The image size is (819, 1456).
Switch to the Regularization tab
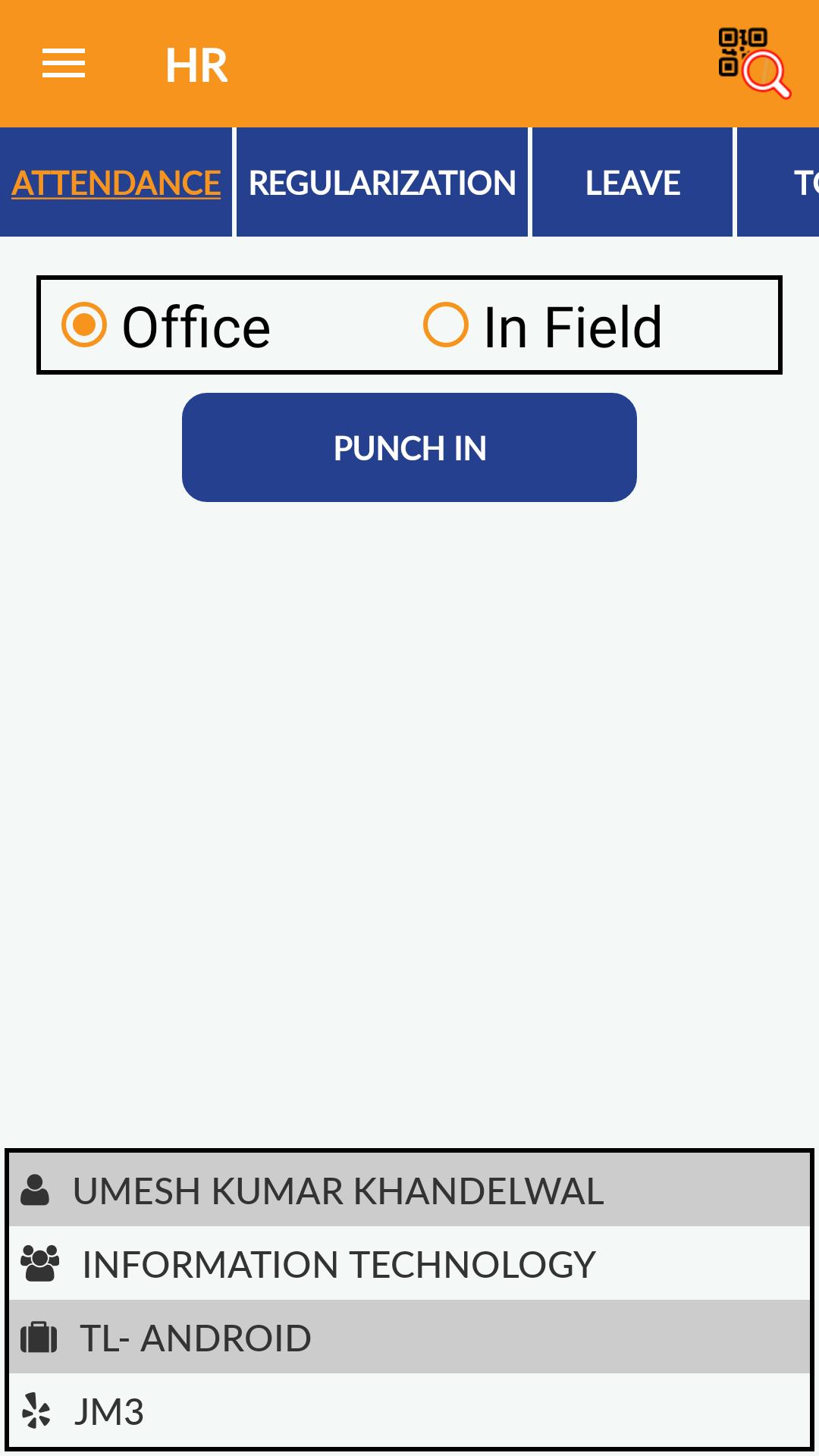pos(382,182)
